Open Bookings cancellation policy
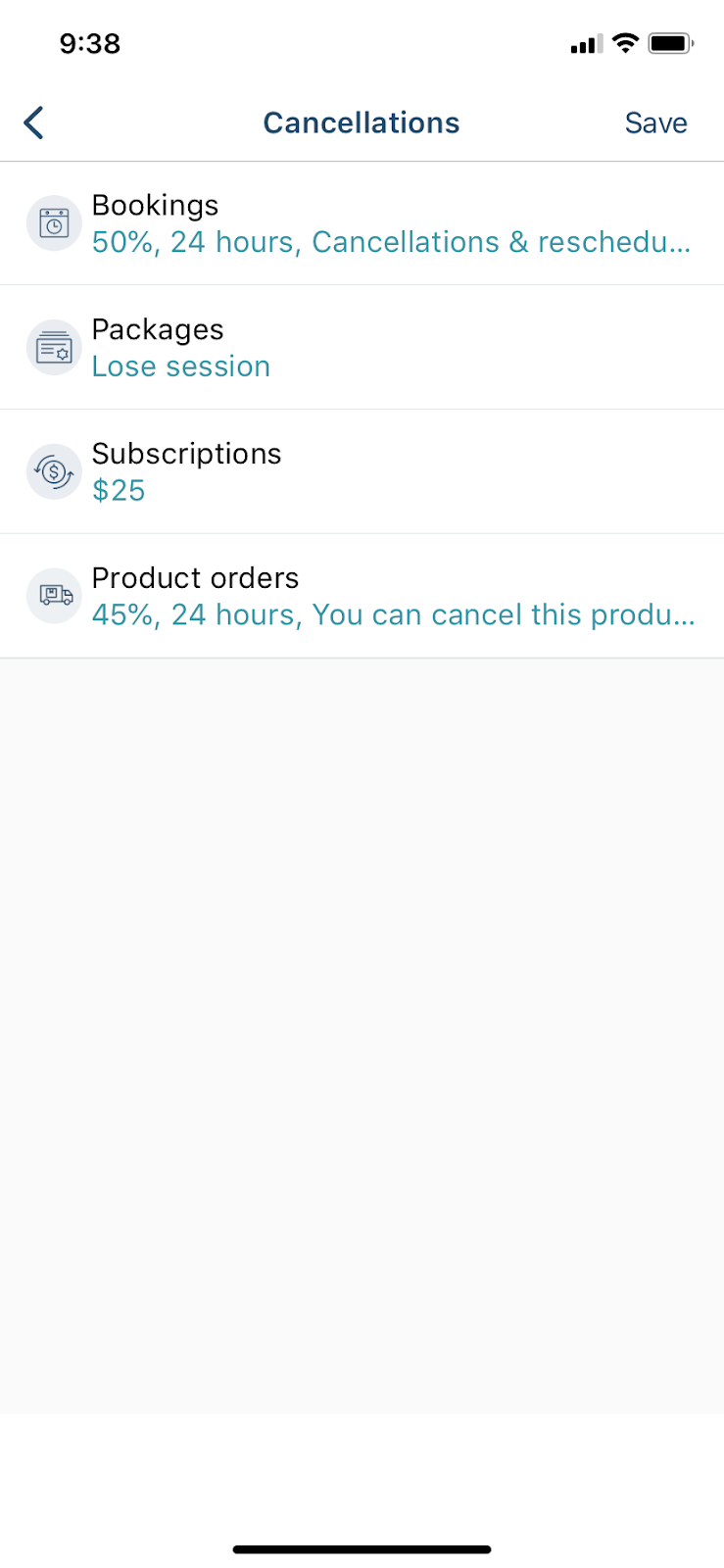The height and width of the screenshot is (1568, 724). [362, 223]
